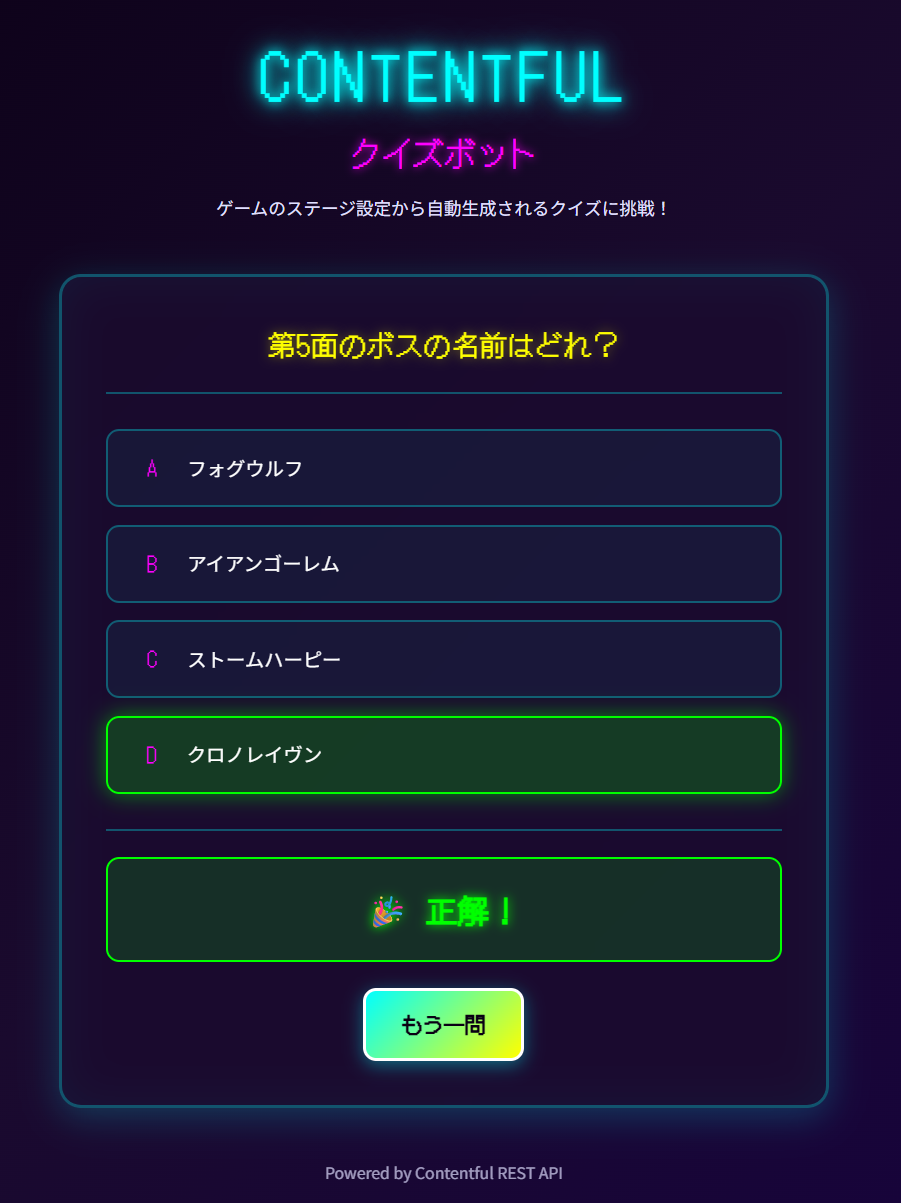Select answer ストームハーピー
This screenshot has height=1203, width=901.
point(443,659)
